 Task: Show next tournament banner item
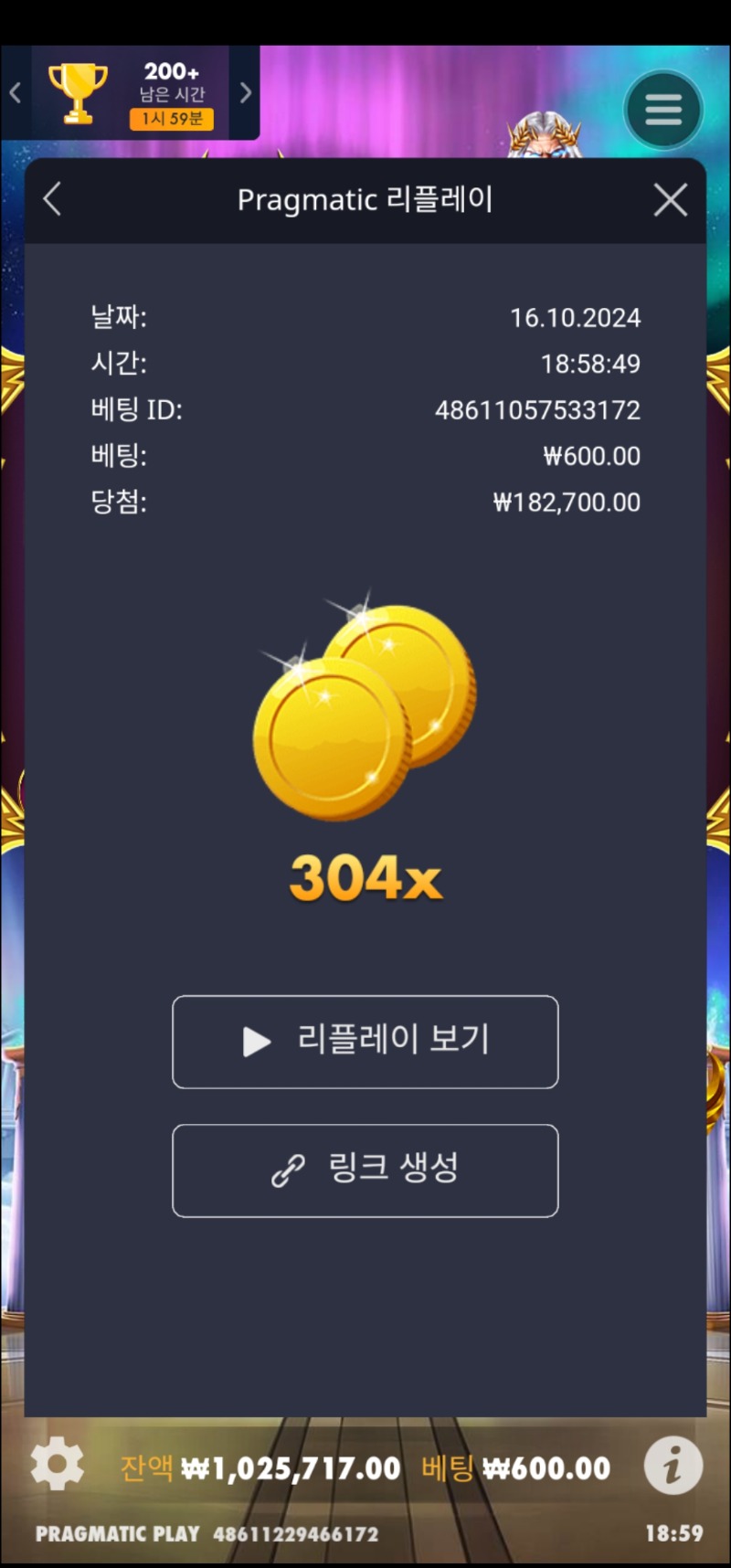pos(245,92)
